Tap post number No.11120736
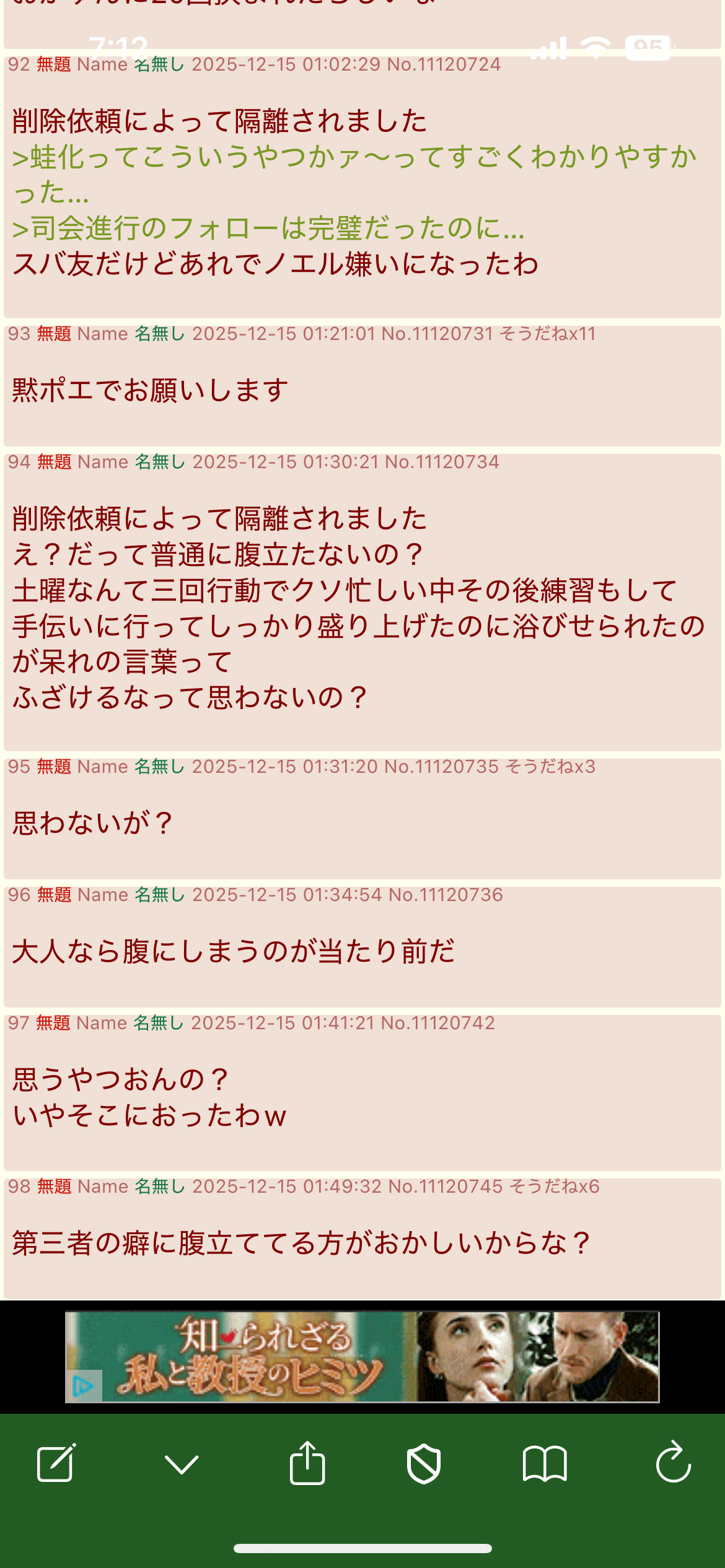The width and height of the screenshot is (725, 1568). click(x=446, y=895)
